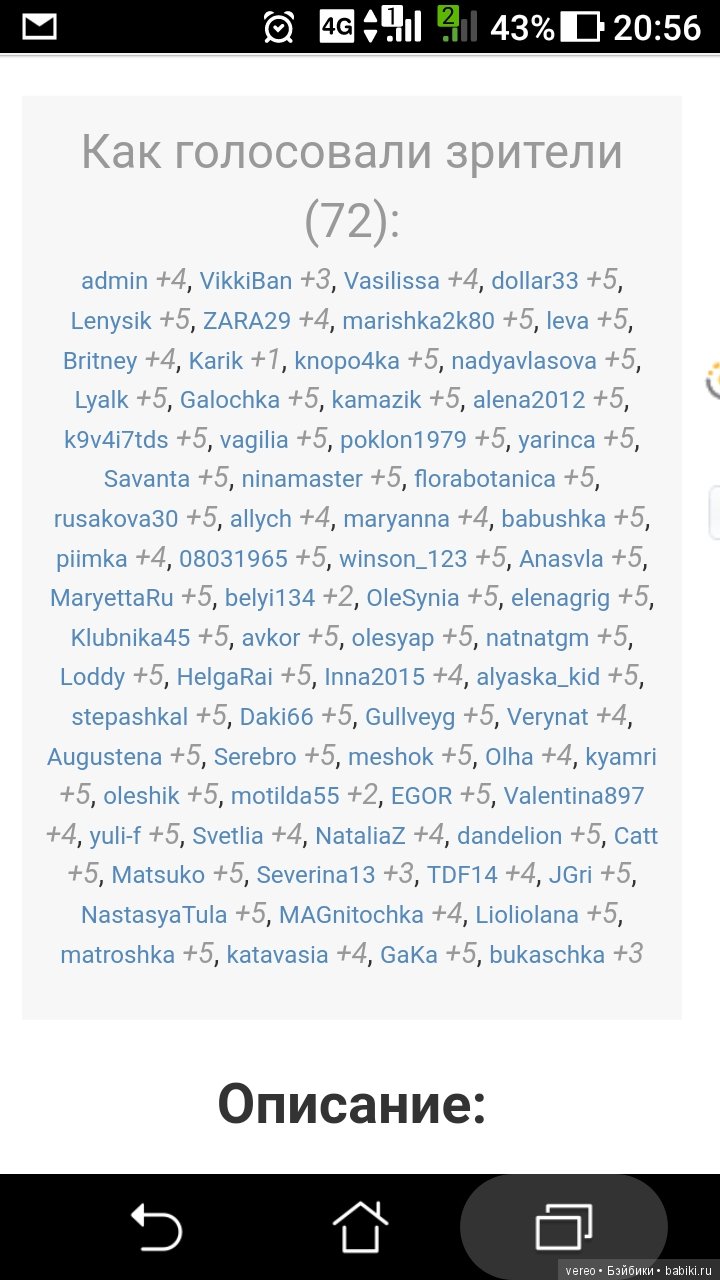Image resolution: width=720 pixels, height=1280 pixels.
Task: Open the k9v4i7tds user link
Action: [116, 440]
